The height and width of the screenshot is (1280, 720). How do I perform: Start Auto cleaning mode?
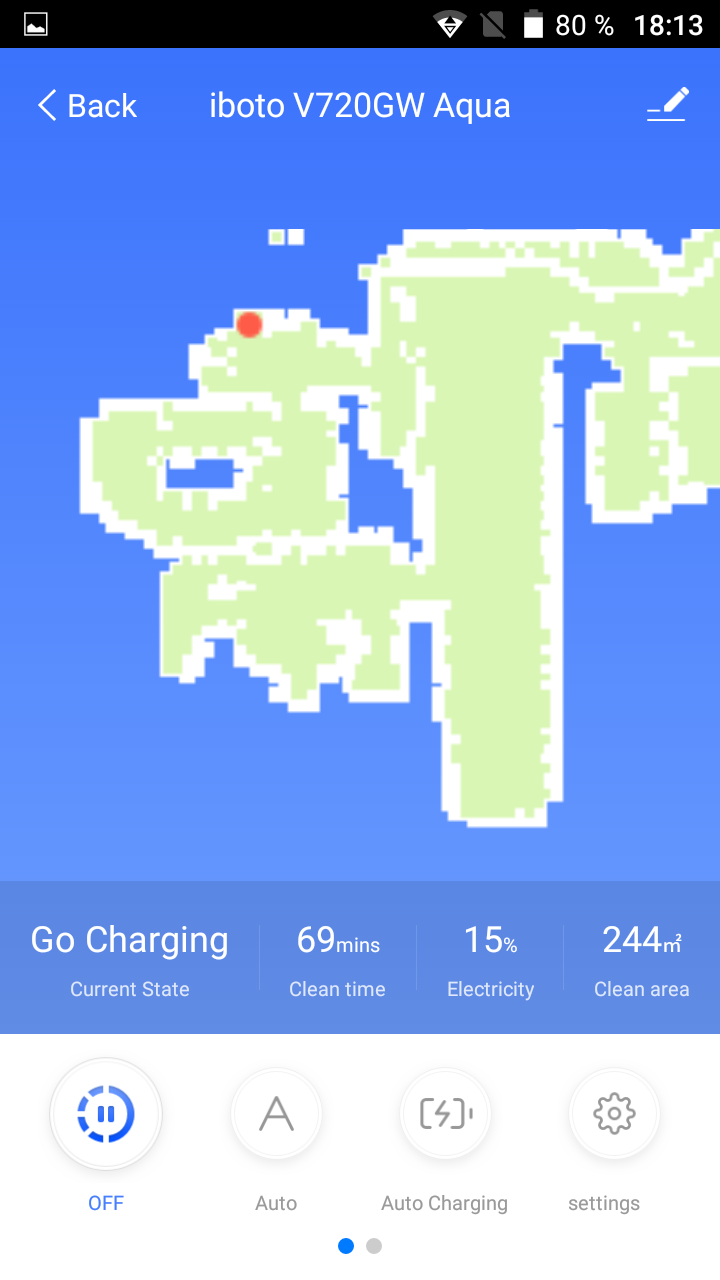tap(276, 1114)
